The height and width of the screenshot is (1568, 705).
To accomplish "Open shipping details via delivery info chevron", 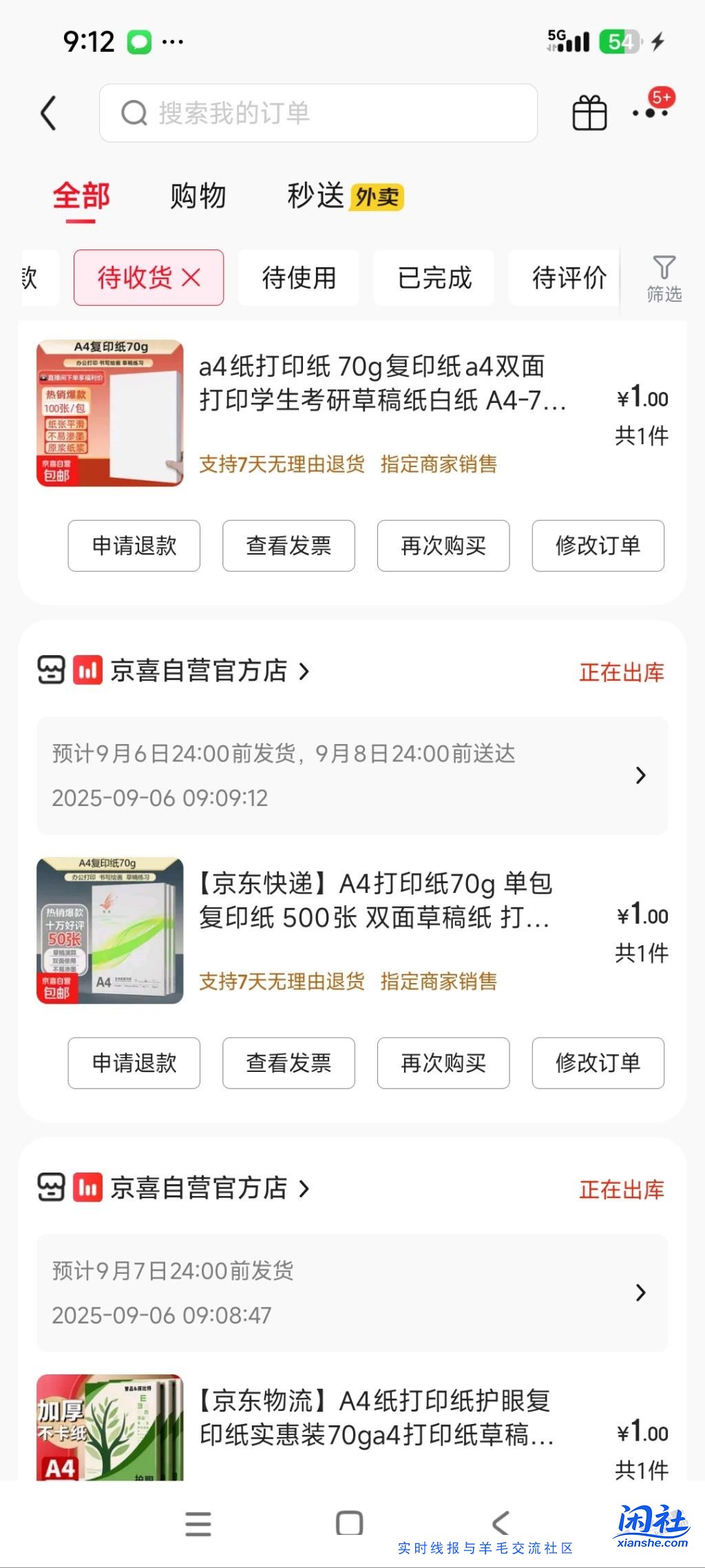I will coord(640,775).
